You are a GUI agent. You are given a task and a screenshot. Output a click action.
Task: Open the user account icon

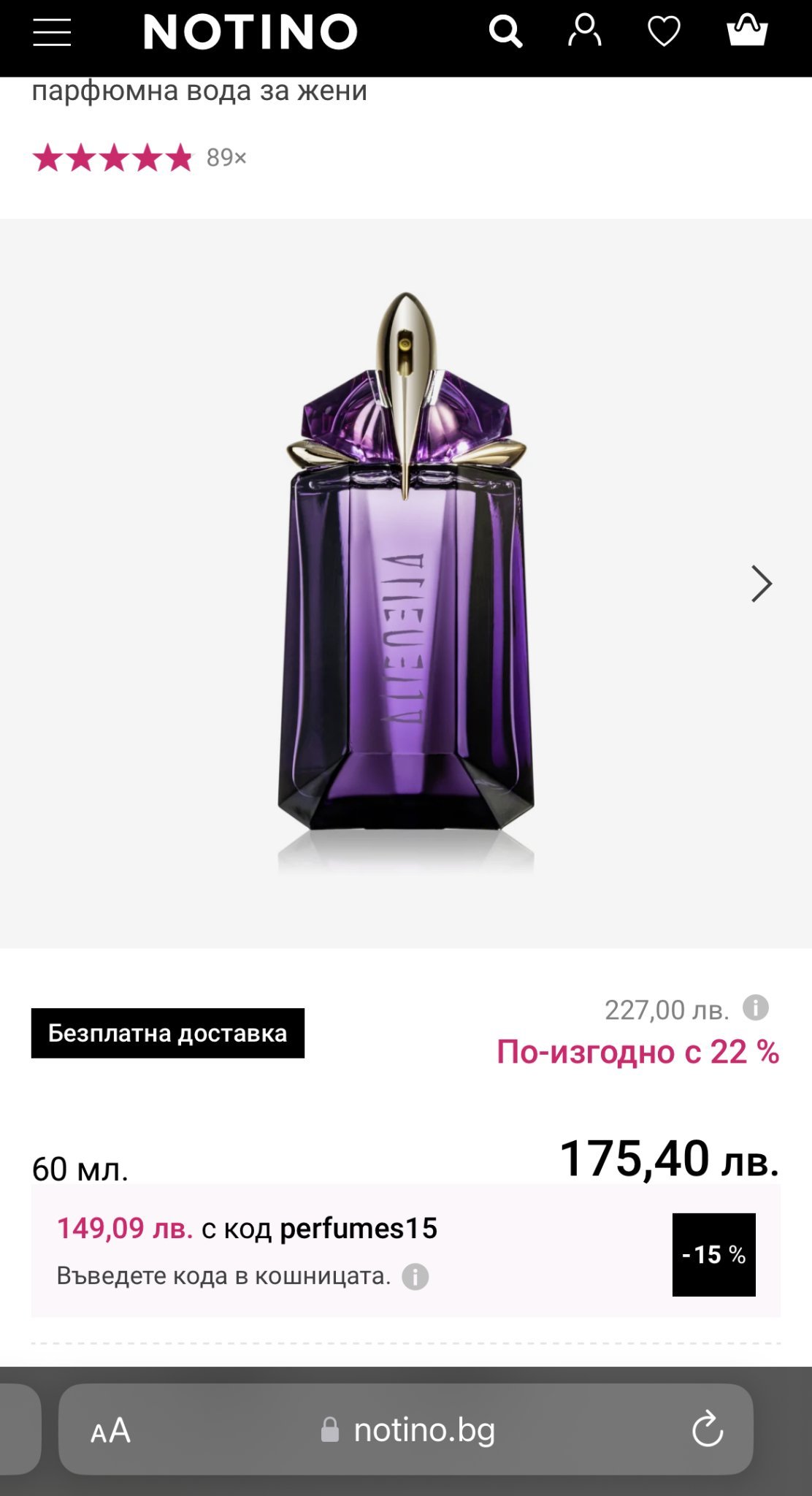(585, 31)
